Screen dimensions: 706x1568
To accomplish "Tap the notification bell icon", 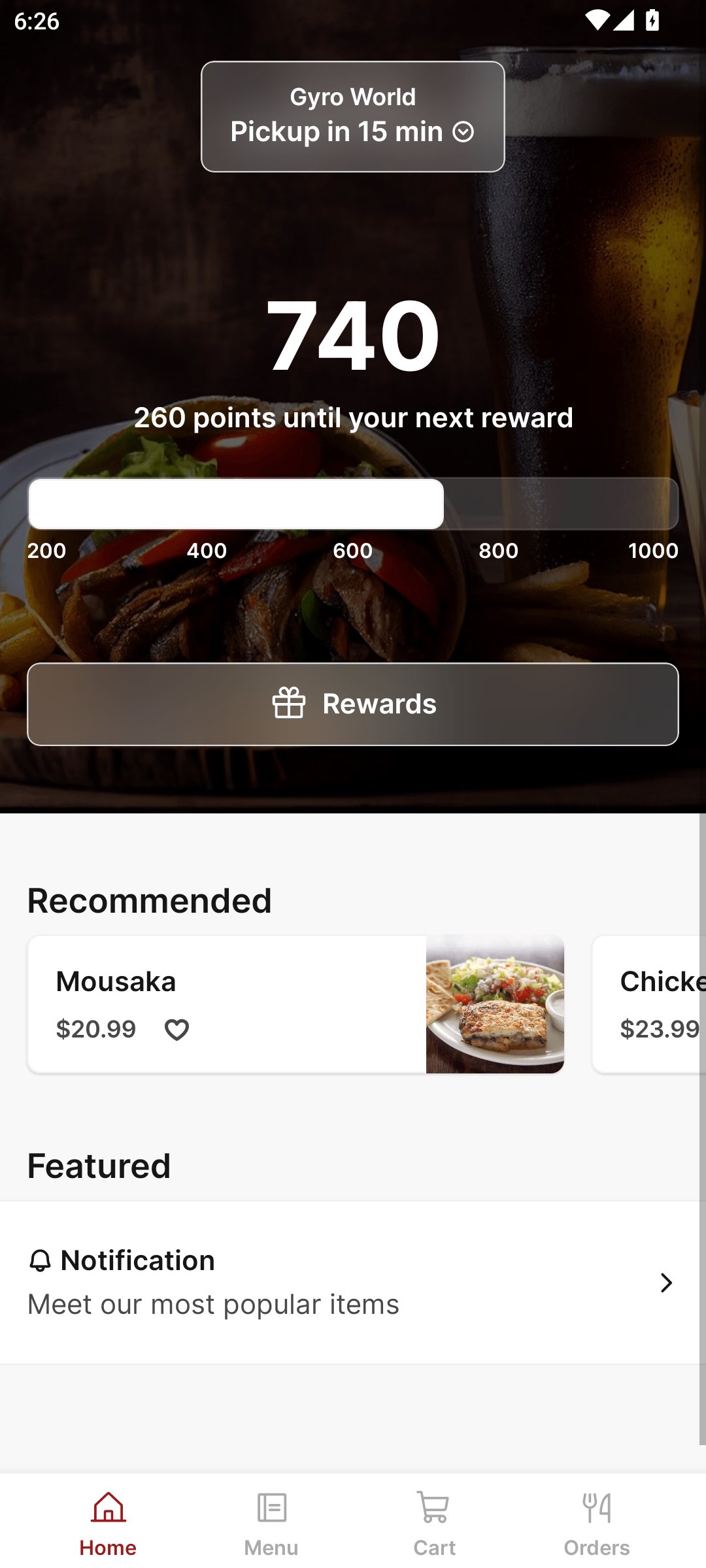I will (x=41, y=1260).
